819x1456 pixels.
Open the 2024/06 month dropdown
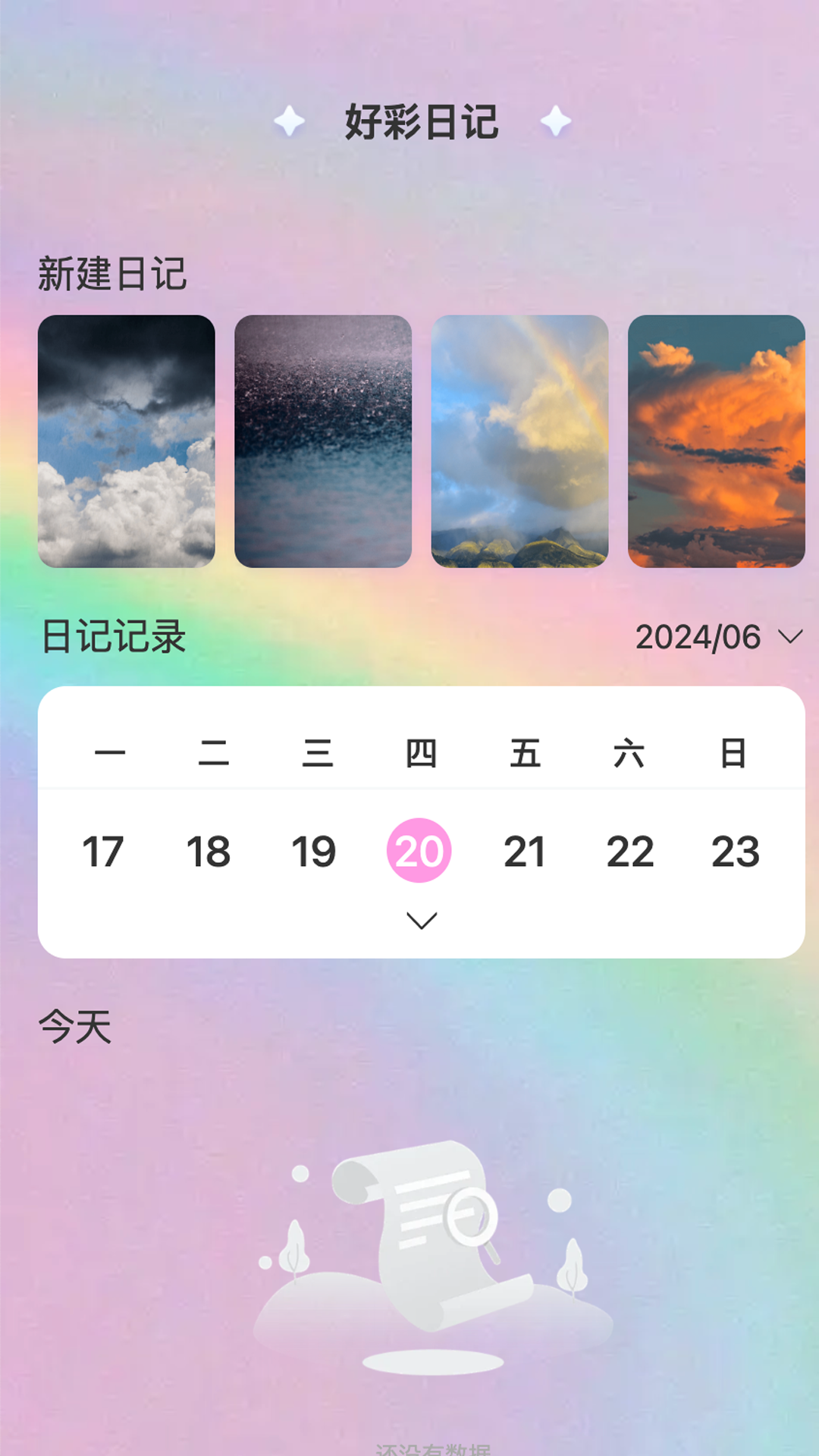(x=717, y=637)
